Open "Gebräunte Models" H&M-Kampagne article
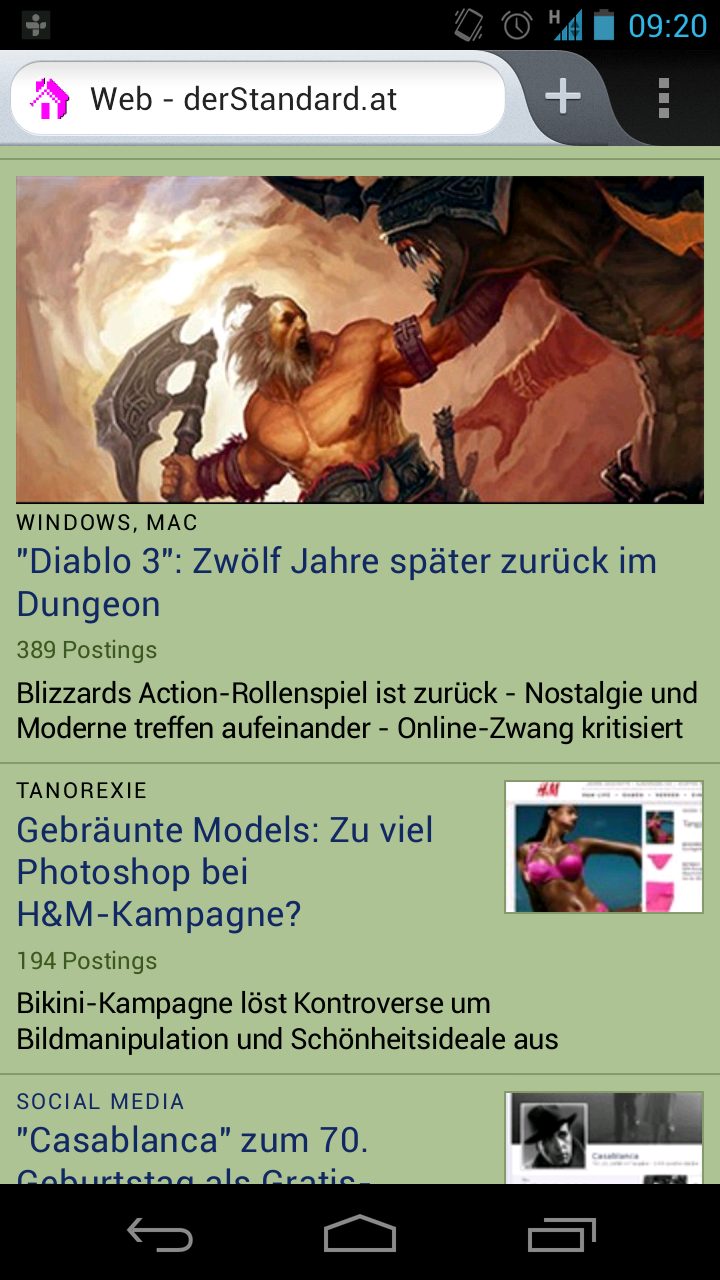Image resolution: width=720 pixels, height=1280 pixels. pos(225,871)
